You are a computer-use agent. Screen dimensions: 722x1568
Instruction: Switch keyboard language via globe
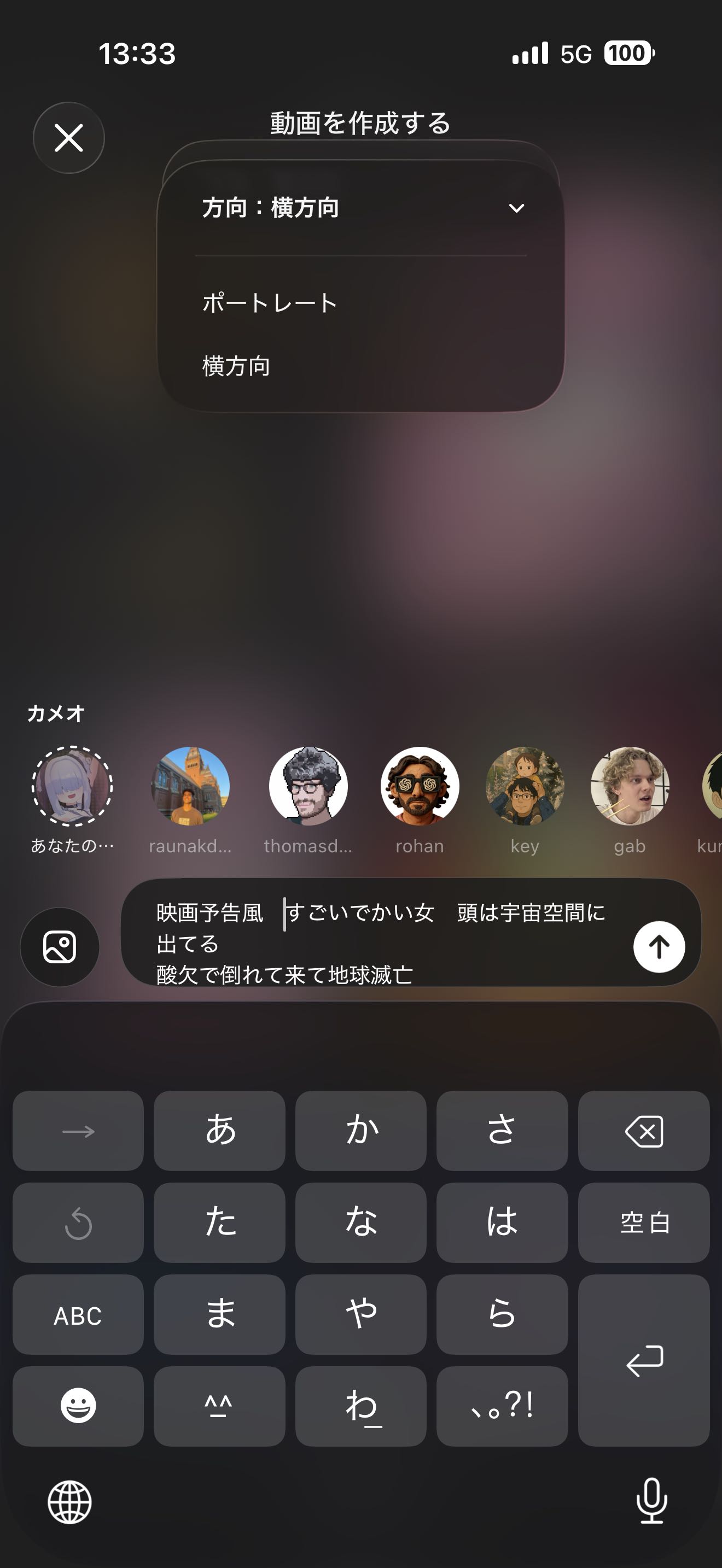(69, 1502)
